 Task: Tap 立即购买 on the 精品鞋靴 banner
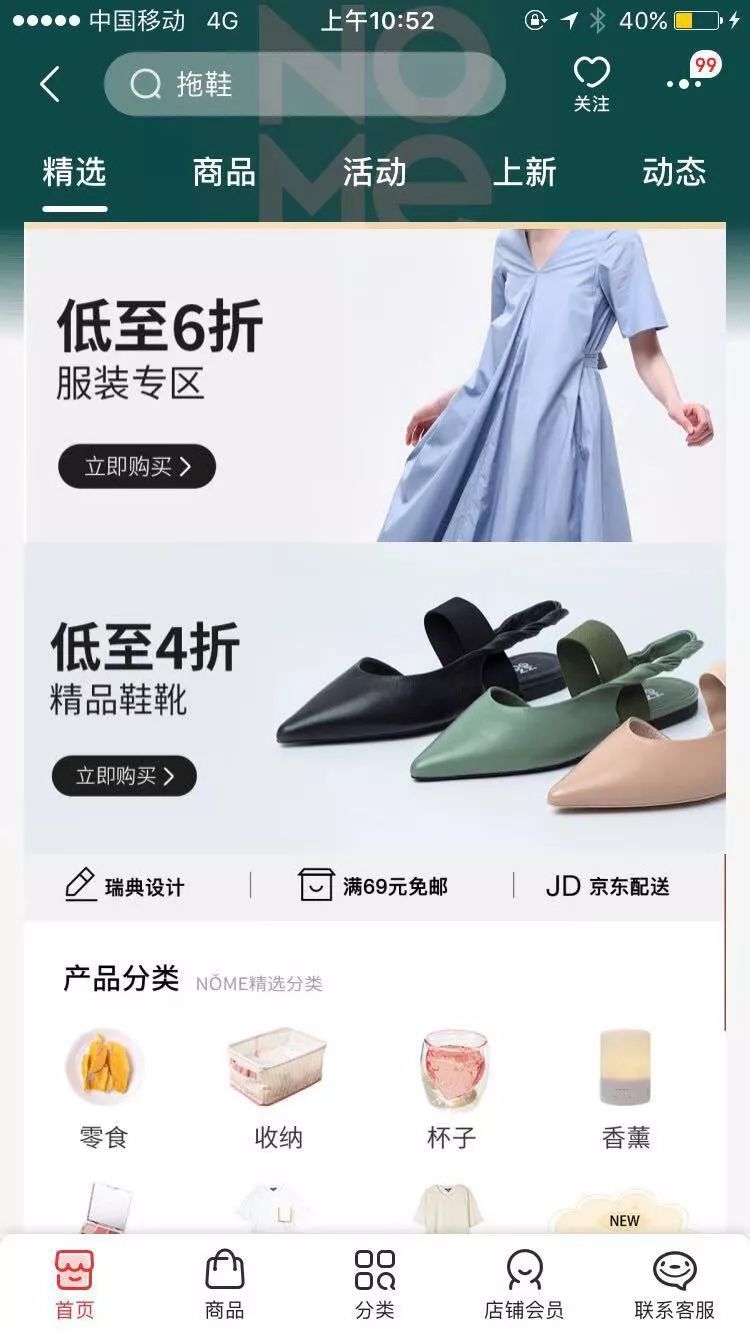tap(124, 776)
